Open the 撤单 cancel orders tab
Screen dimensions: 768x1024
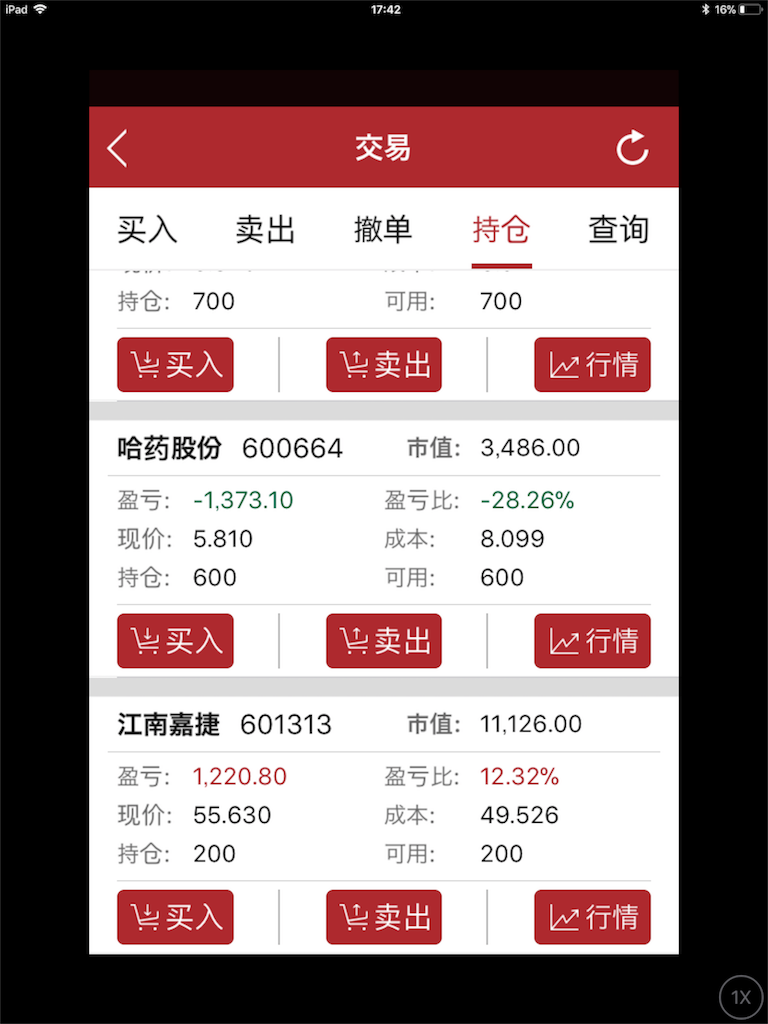pyautogui.click(x=383, y=229)
